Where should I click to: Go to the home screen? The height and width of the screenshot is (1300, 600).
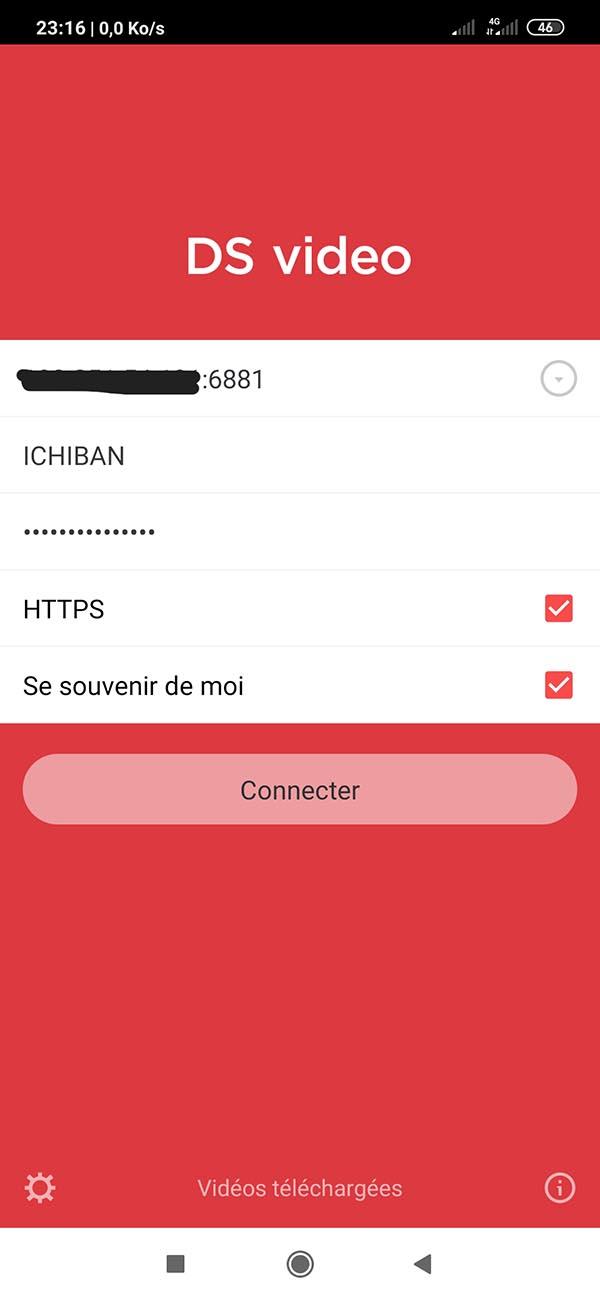[x=300, y=1264]
